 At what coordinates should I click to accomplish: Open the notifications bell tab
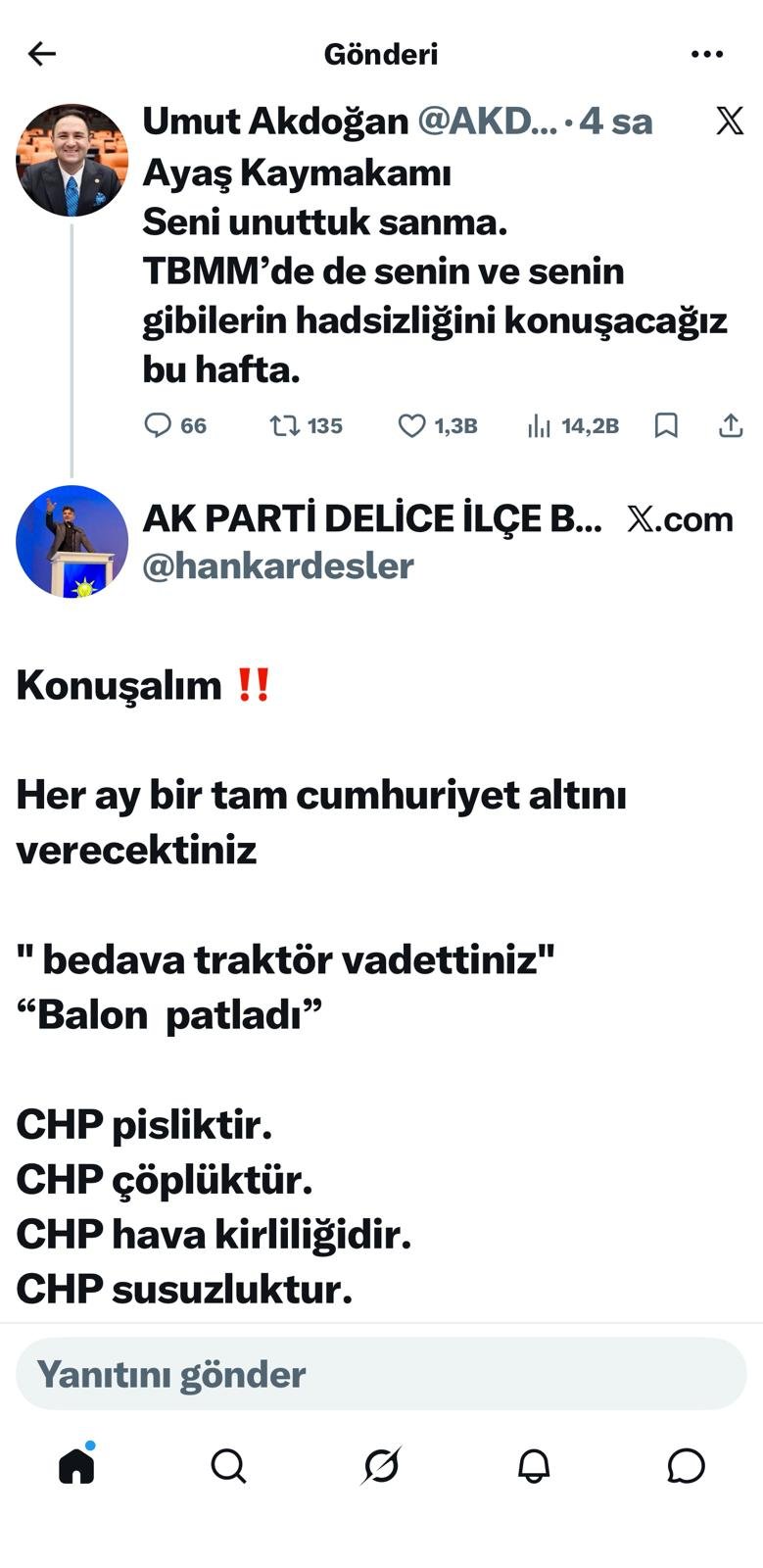point(534,1466)
